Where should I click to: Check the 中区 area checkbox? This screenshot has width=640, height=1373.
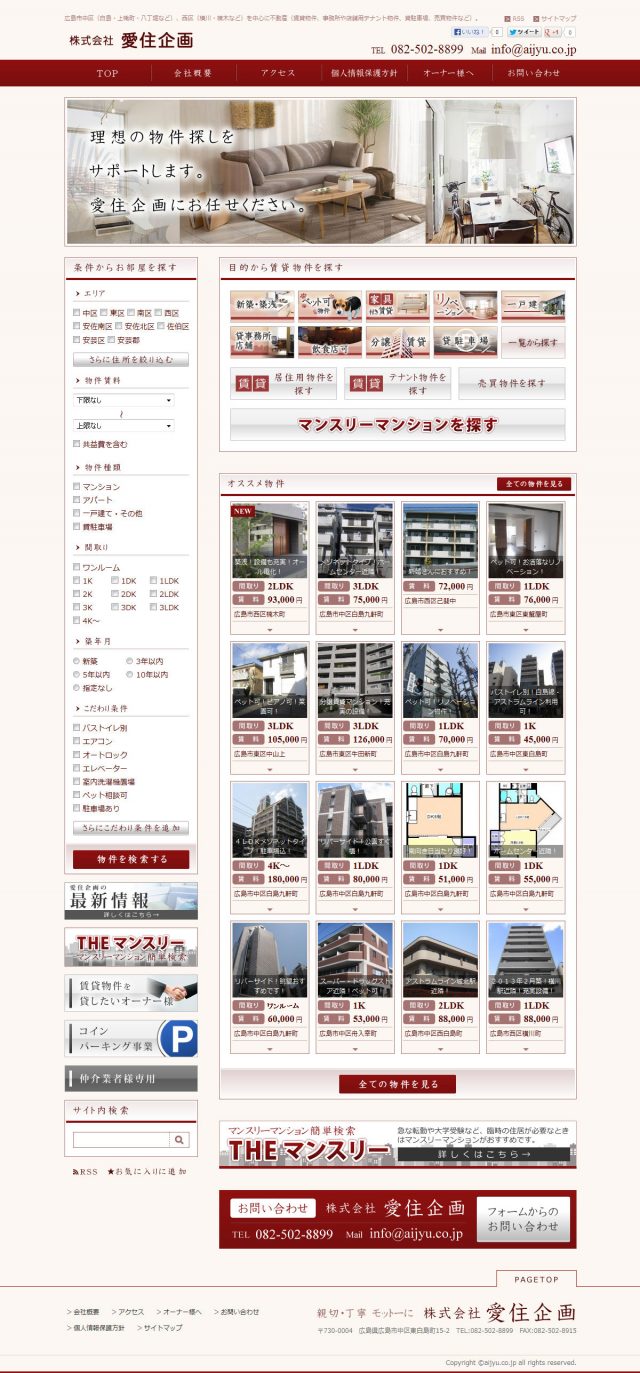point(77,313)
